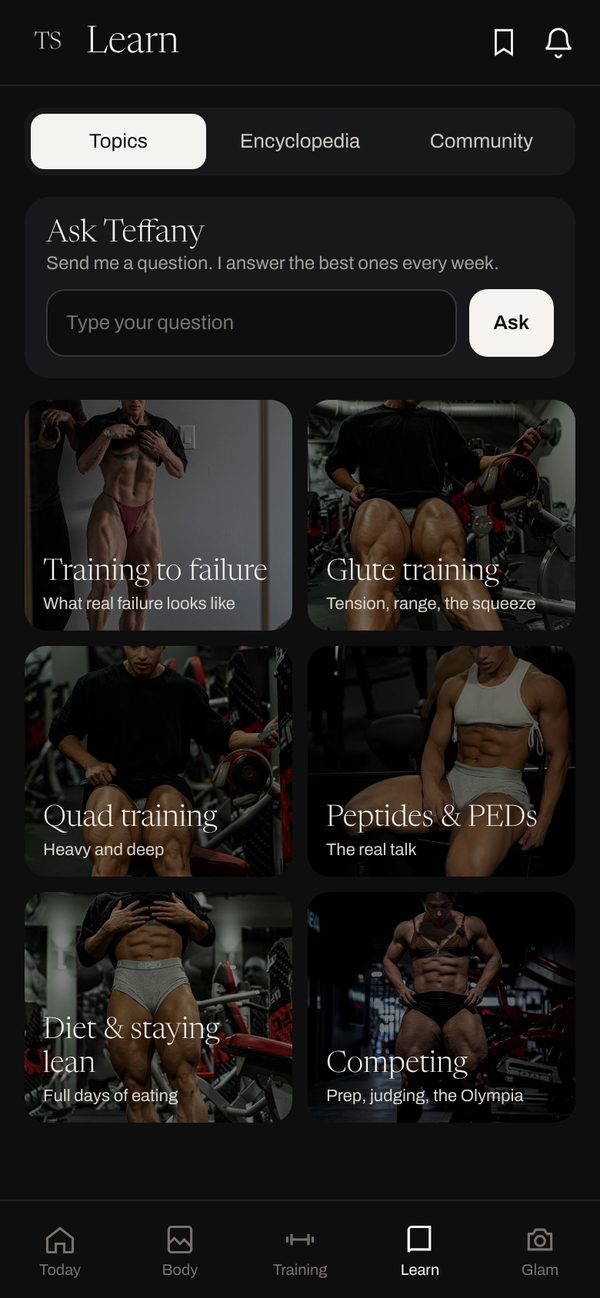Switch to the Community tab

coord(481,141)
